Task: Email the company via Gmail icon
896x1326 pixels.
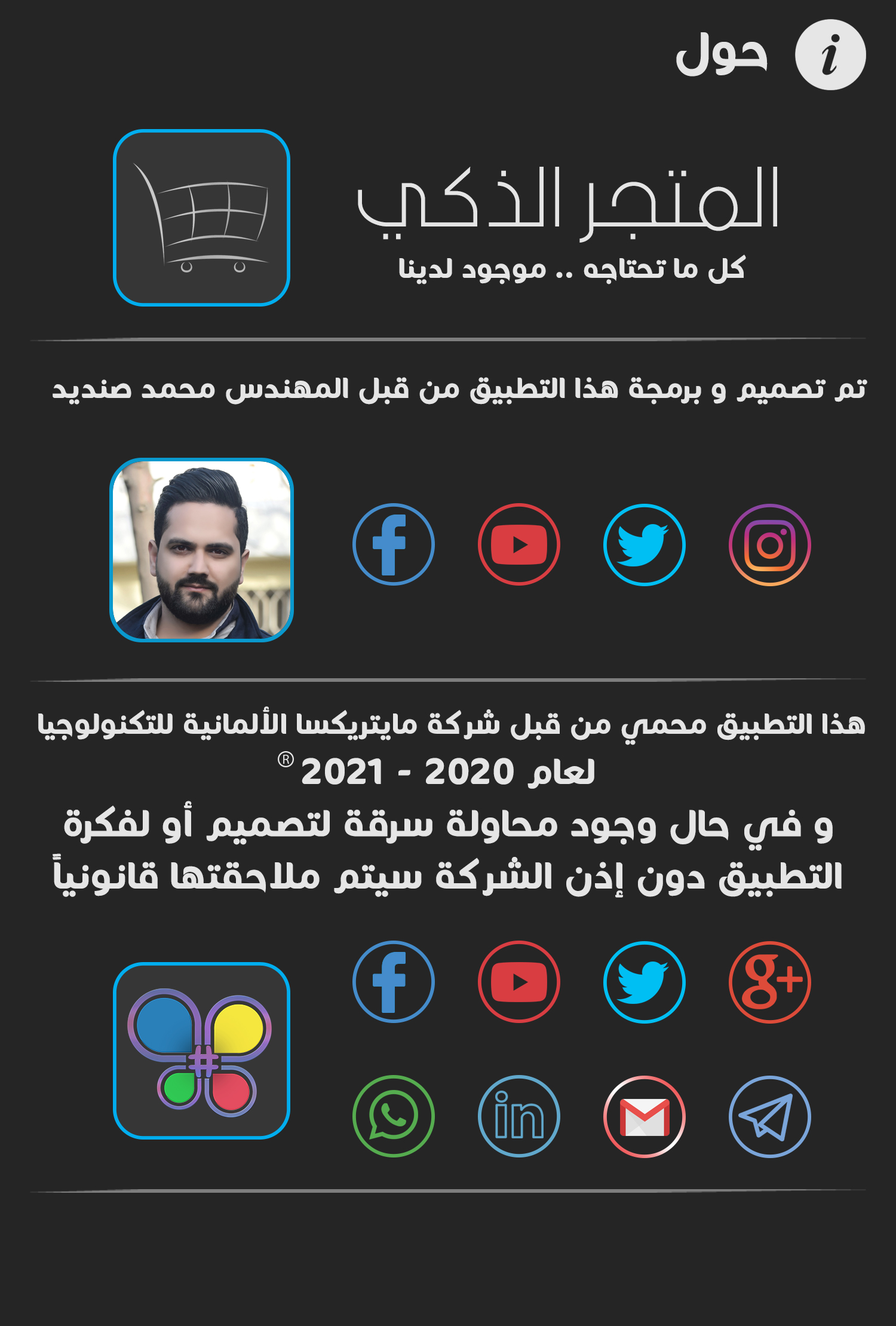Action: (x=644, y=1116)
